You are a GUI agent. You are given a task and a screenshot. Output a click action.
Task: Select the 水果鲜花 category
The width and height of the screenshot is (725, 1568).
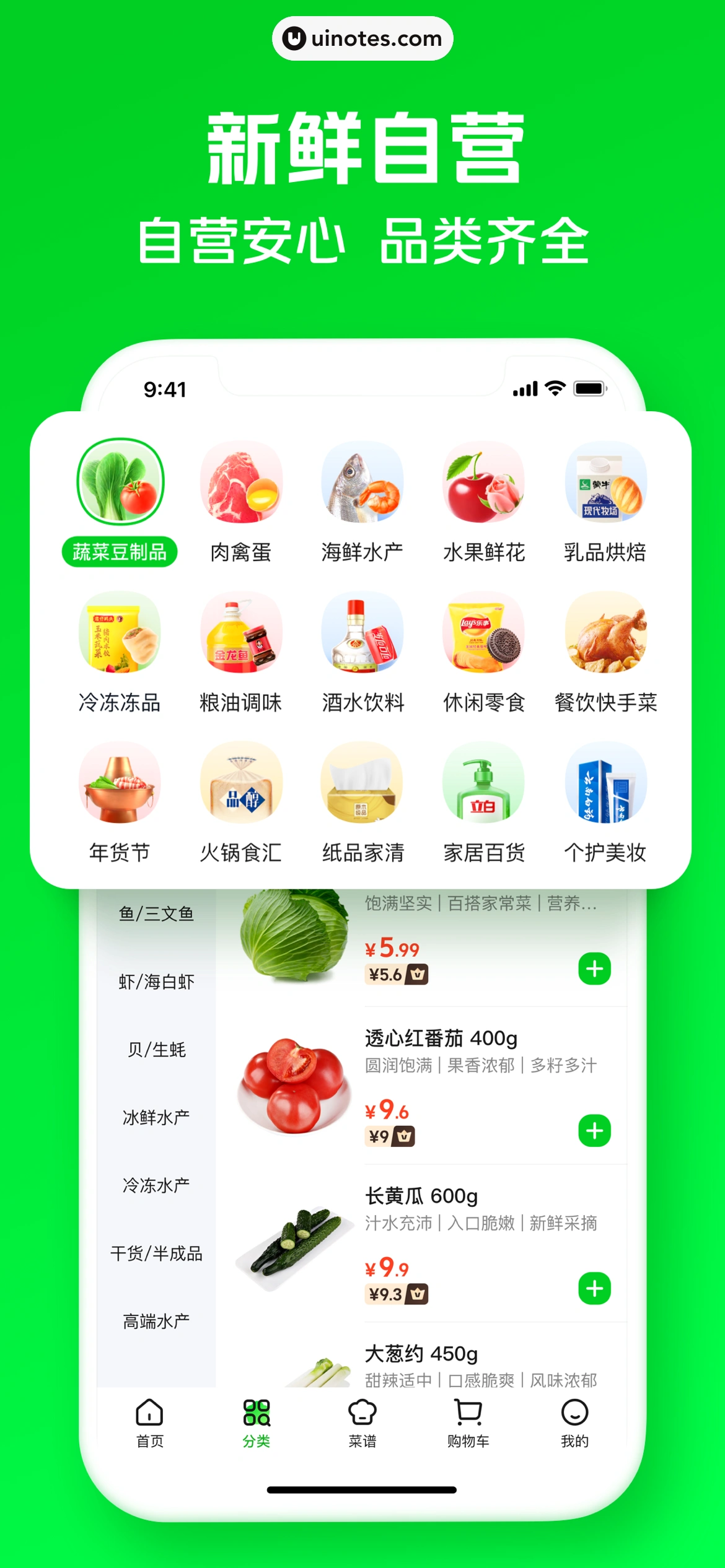click(483, 484)
